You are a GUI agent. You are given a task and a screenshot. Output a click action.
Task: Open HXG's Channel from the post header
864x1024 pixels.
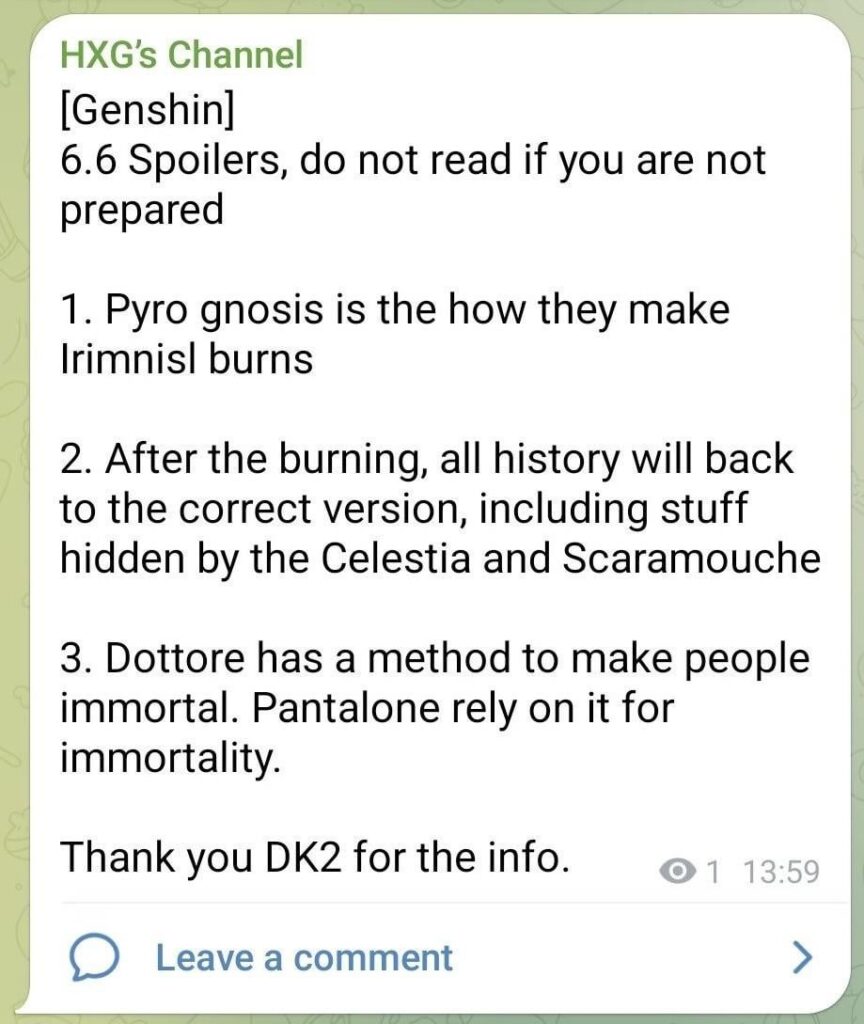point(181,55)
